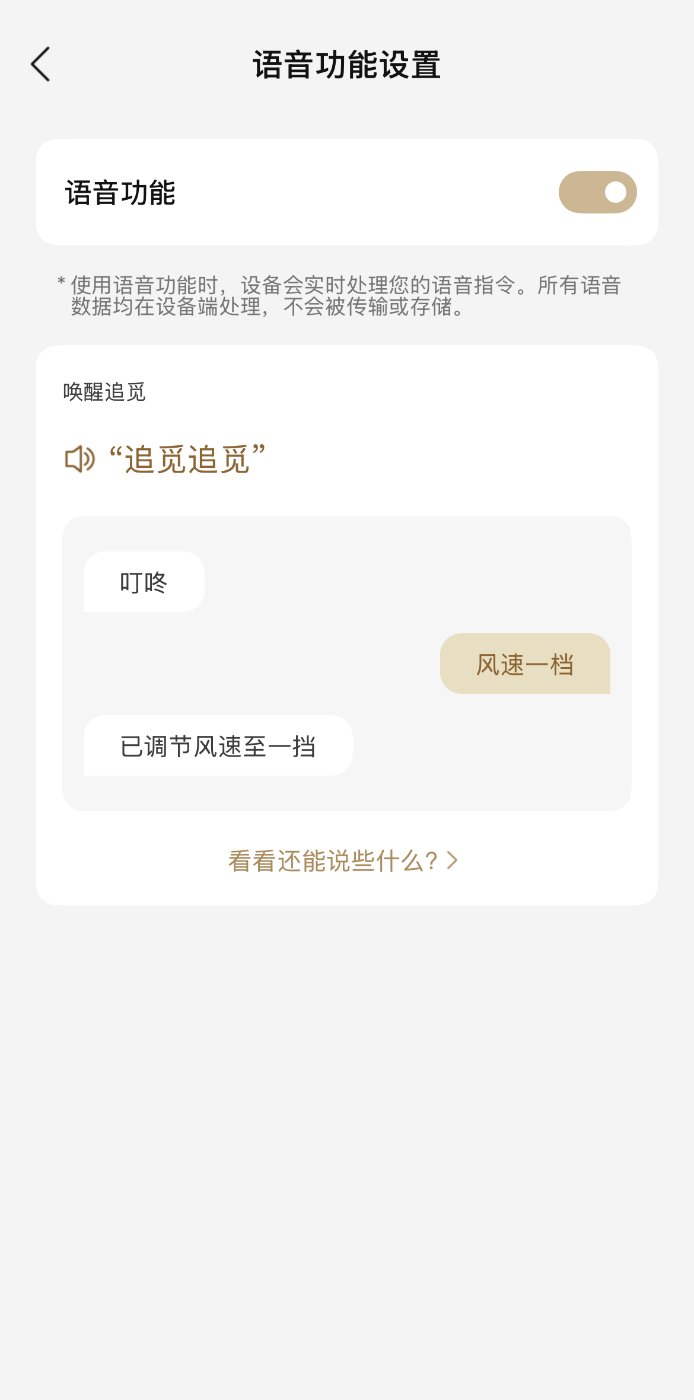This screenshot has height=1400, width=694.
Task: Go back from 语音功能设置 page
Action: [40, 65]
